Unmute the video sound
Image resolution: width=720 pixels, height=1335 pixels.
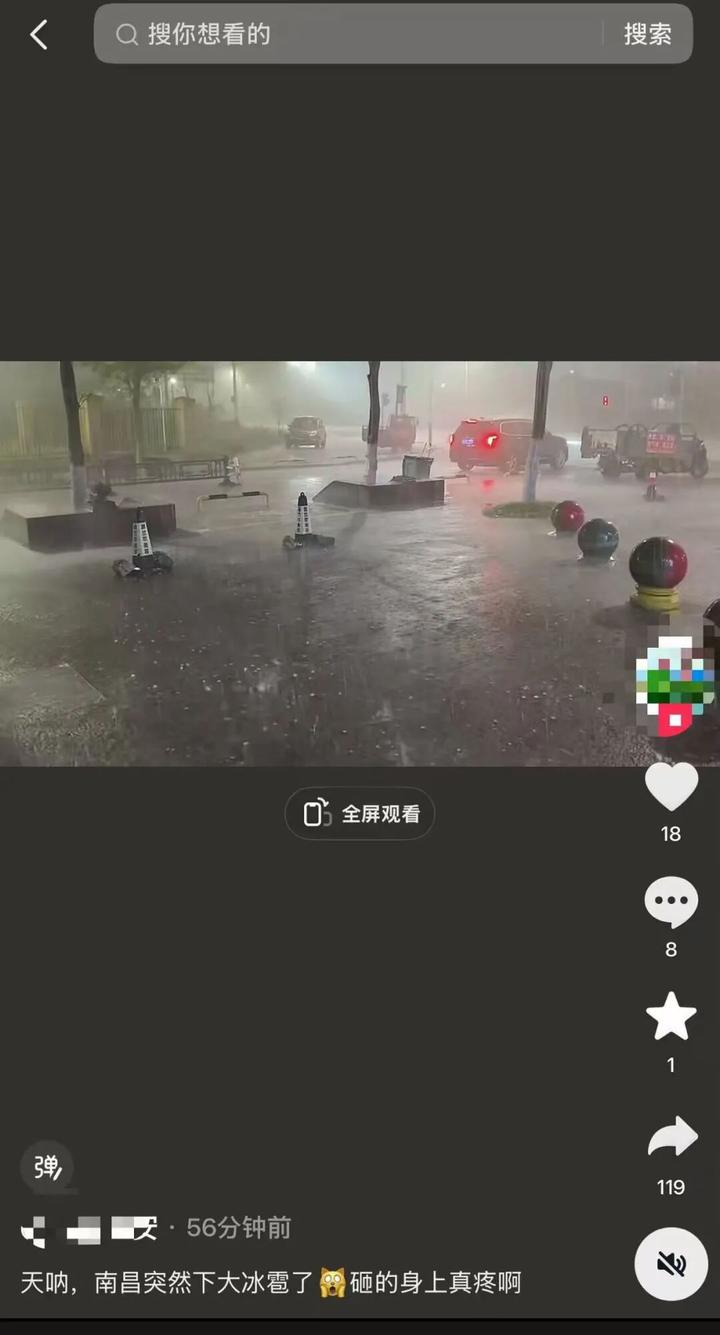click(x=671, y=1264)
